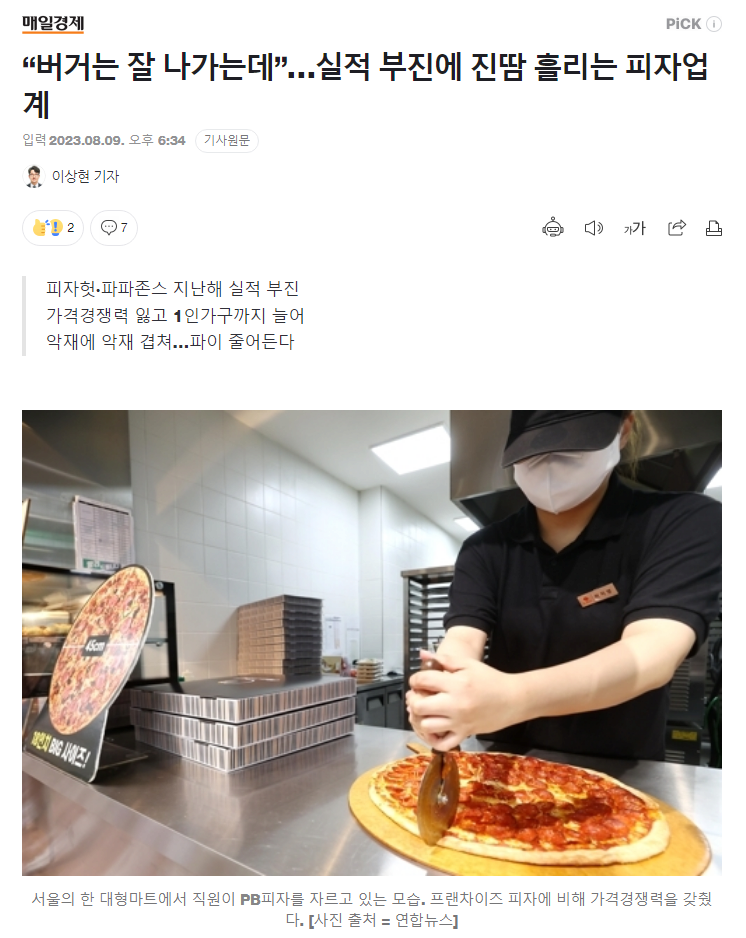Open the 기사원문 original article link

click(x=227, y=141)
